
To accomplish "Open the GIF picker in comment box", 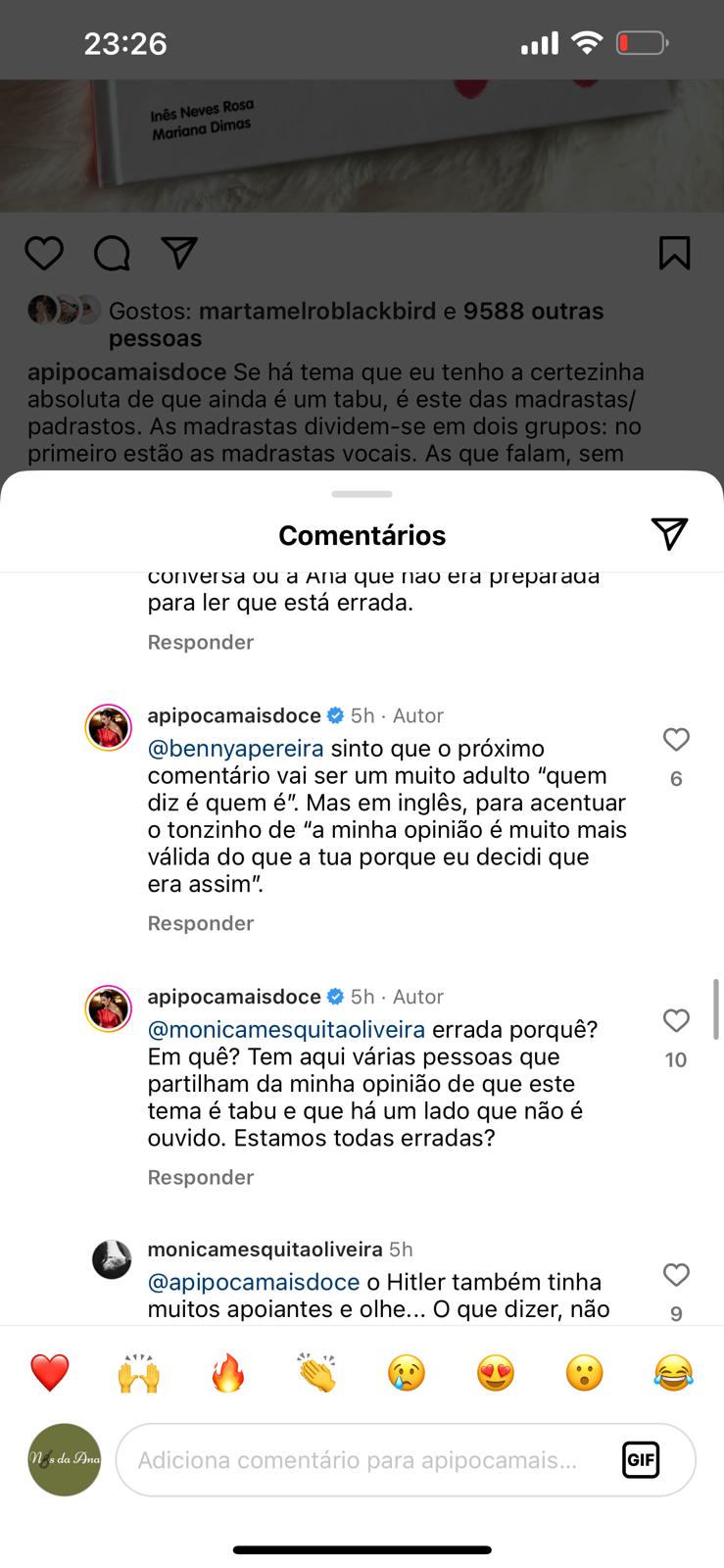I will point(641,1460).
